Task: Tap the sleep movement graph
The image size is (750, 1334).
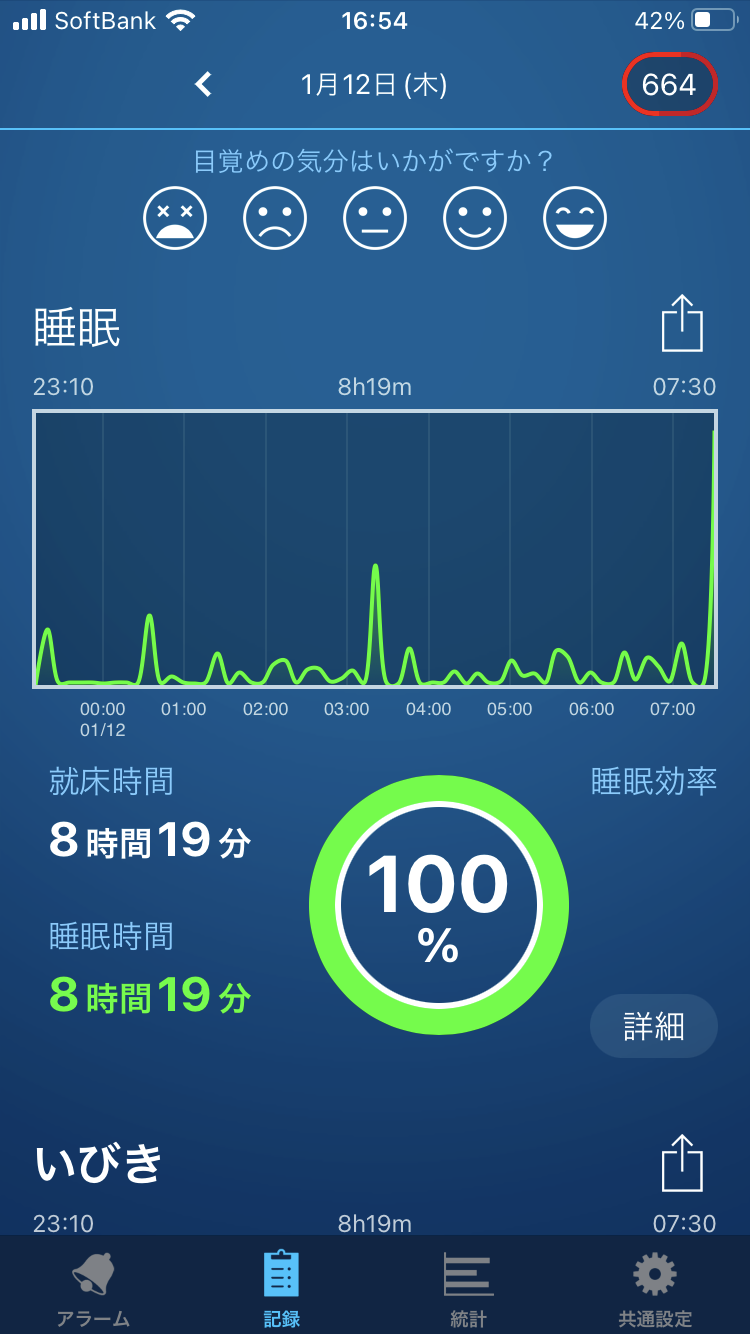Action: click(x=375, y=548)
